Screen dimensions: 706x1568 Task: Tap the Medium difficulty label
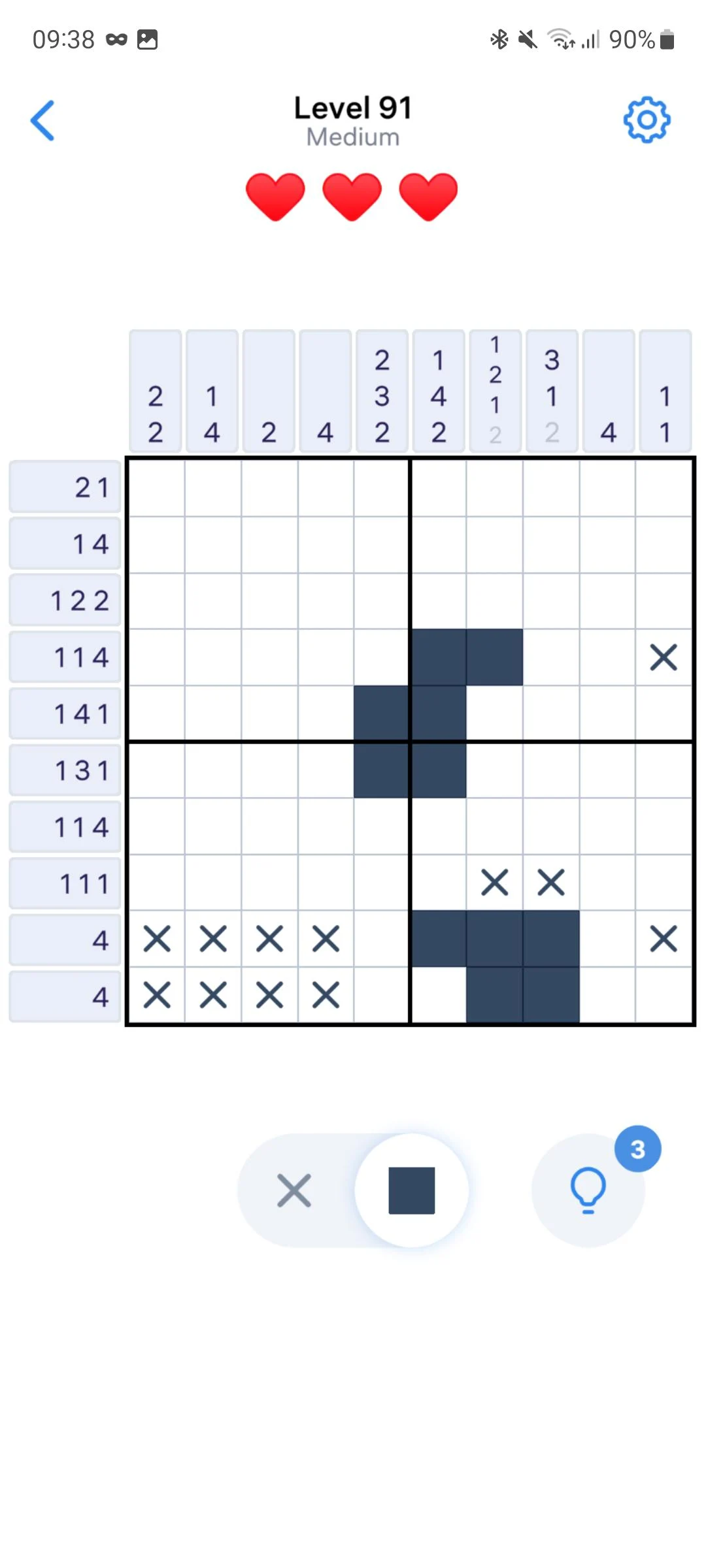pyautogui.click(x=352, y=137)
